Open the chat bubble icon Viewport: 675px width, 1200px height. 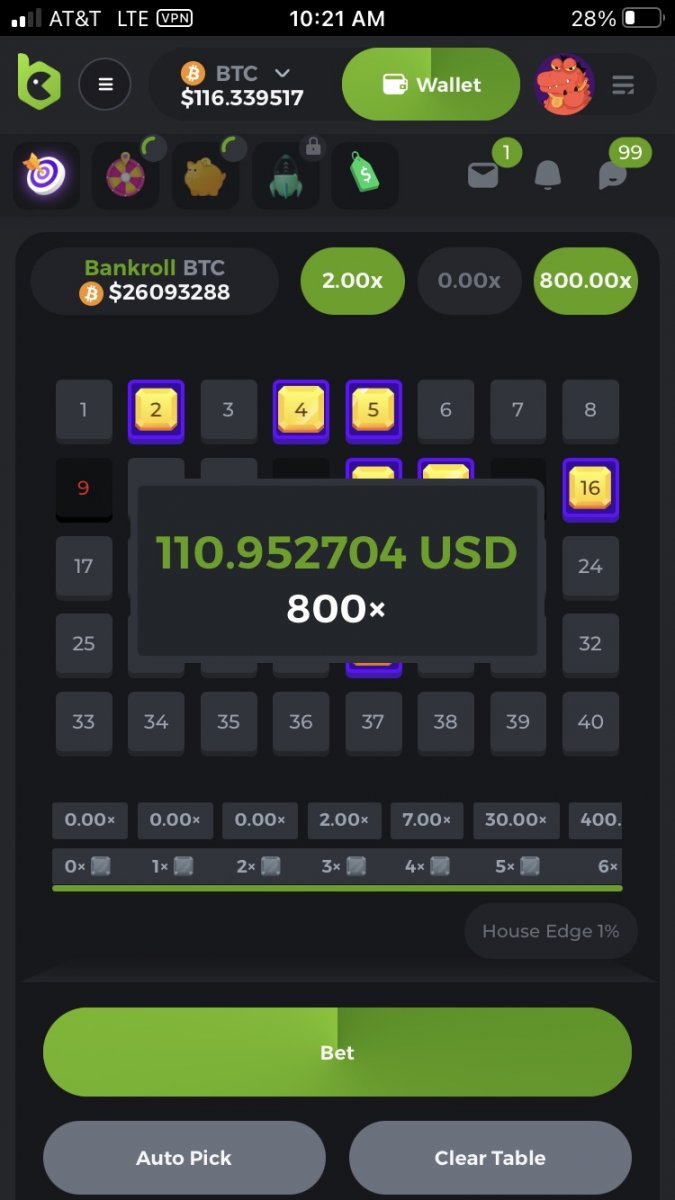[x=611, y=175]
